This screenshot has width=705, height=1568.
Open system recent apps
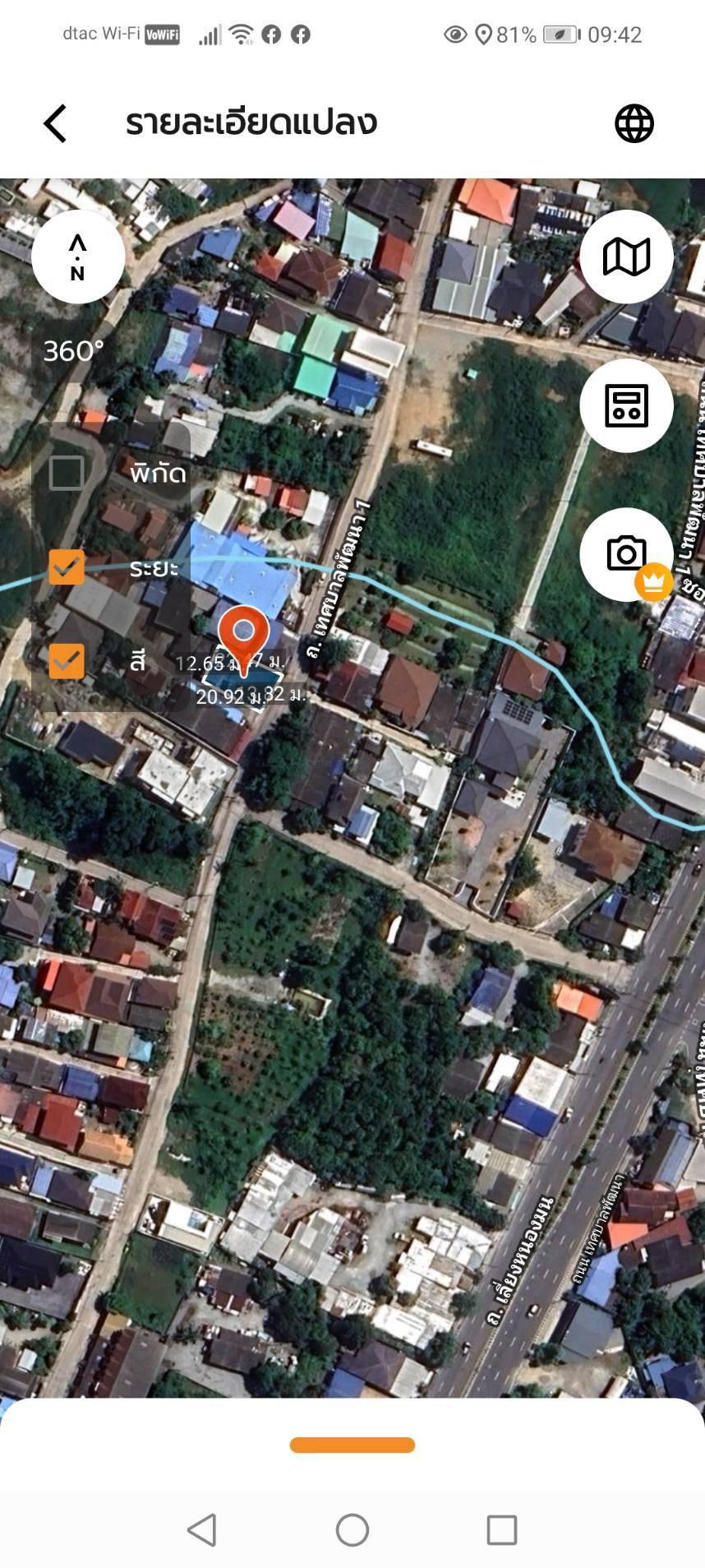501,1529
